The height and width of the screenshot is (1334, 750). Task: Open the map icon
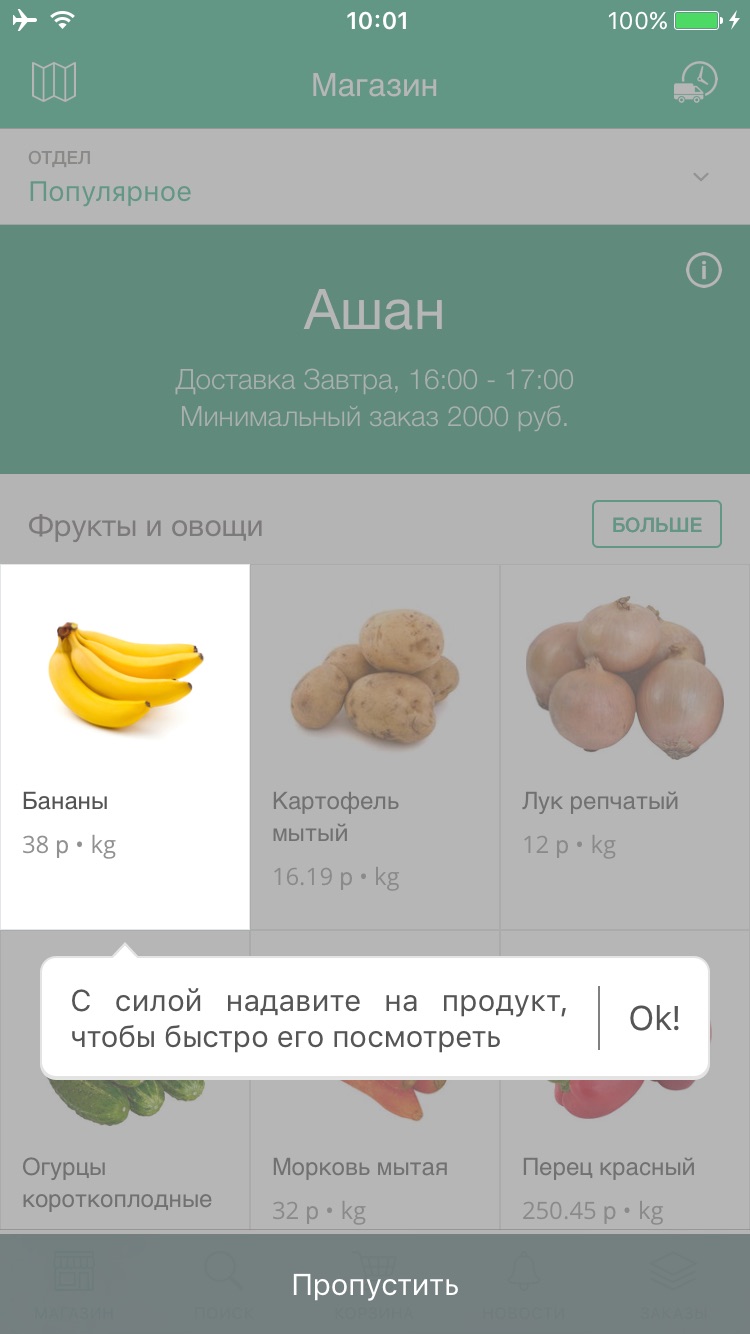[x=54, y=82]
